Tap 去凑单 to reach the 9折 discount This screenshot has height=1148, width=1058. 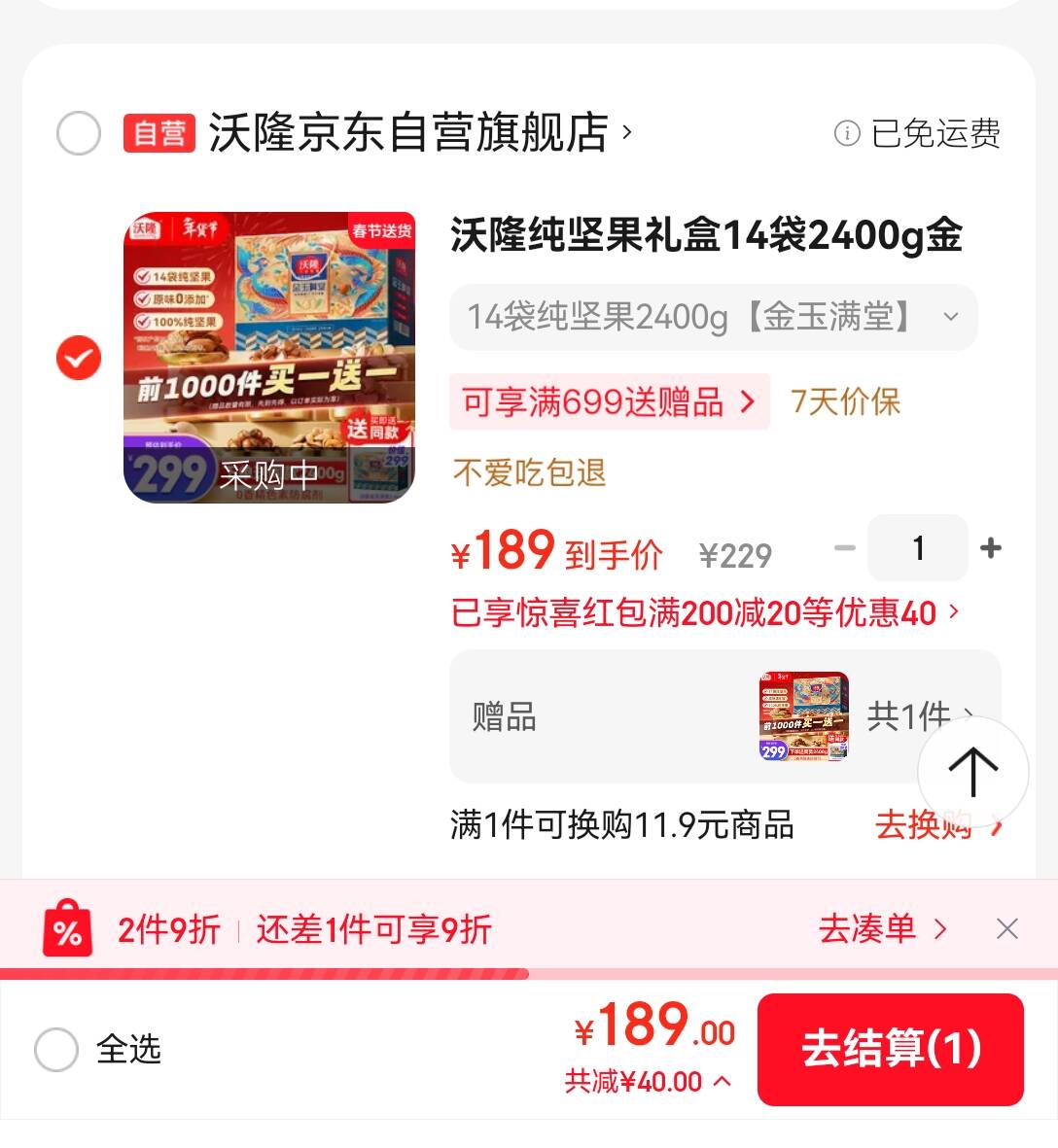(x=880, y=929)
